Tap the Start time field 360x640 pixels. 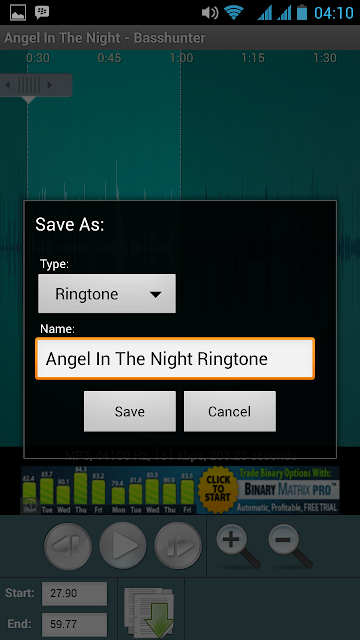coord(74,593)
